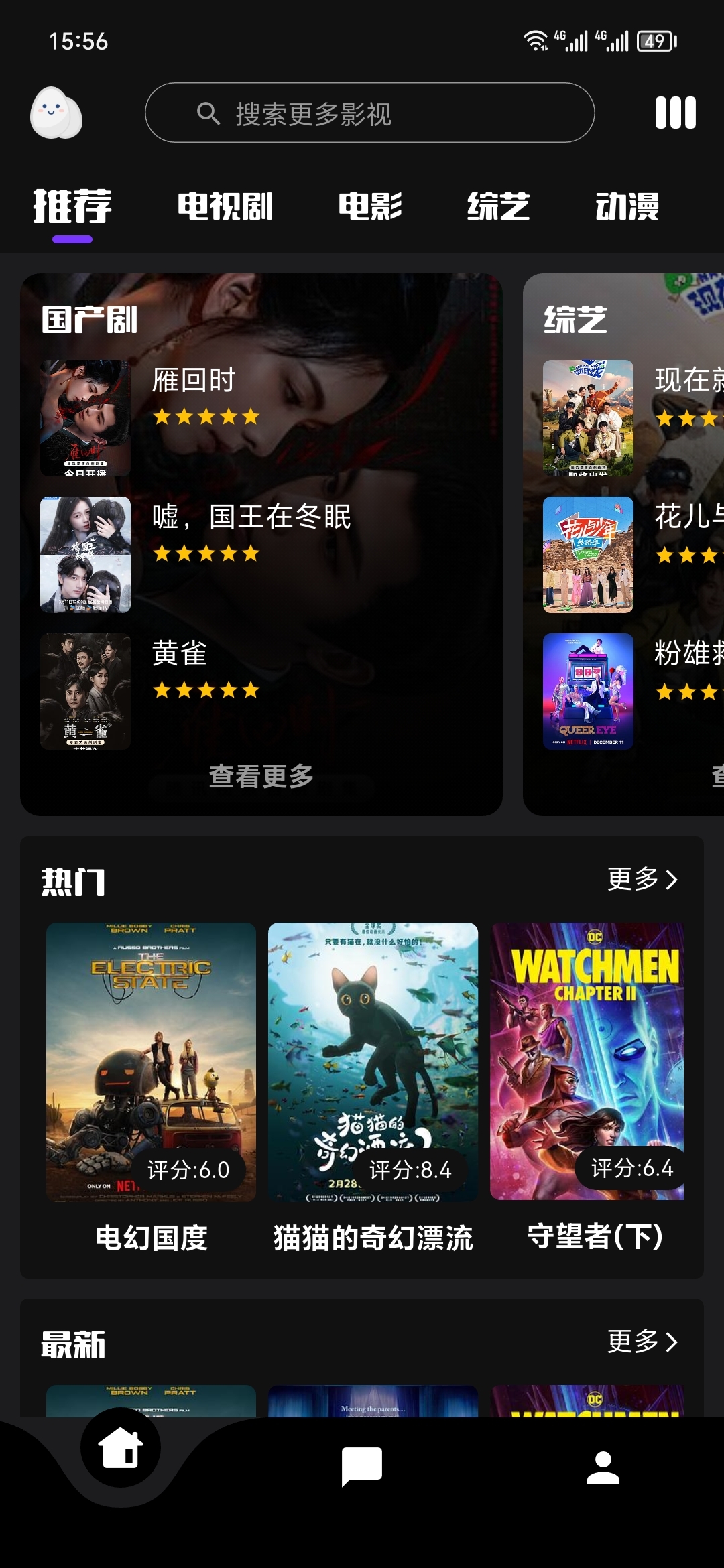The height and width of the screenshot is (1568, 724).
Task: Open the messages tab in bottom bar
Action: 362,1466
